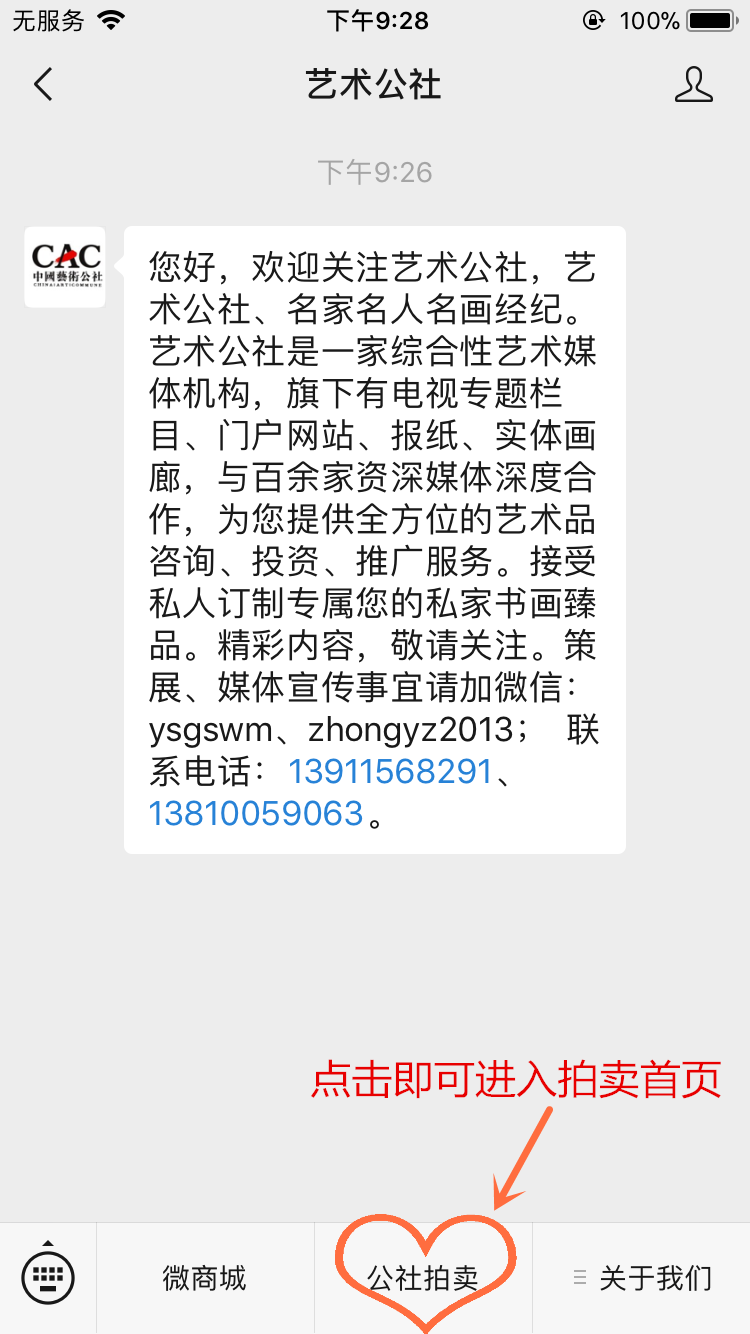The image size is (750, 1334).
Task: Open the 微商城 menu
Action: pyautogui.click(x=205, y=1278)
